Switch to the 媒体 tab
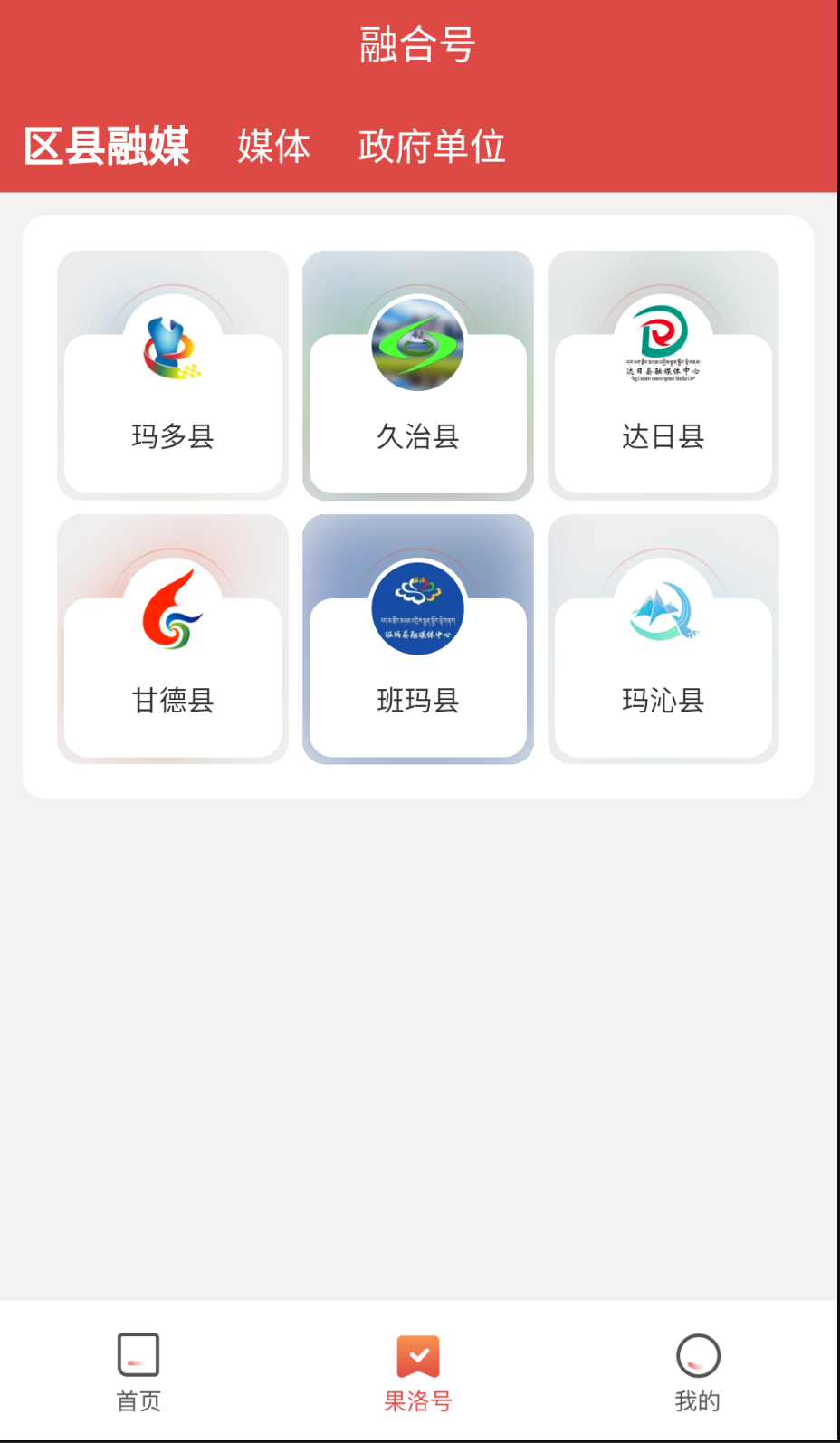 tap(273, 146)
